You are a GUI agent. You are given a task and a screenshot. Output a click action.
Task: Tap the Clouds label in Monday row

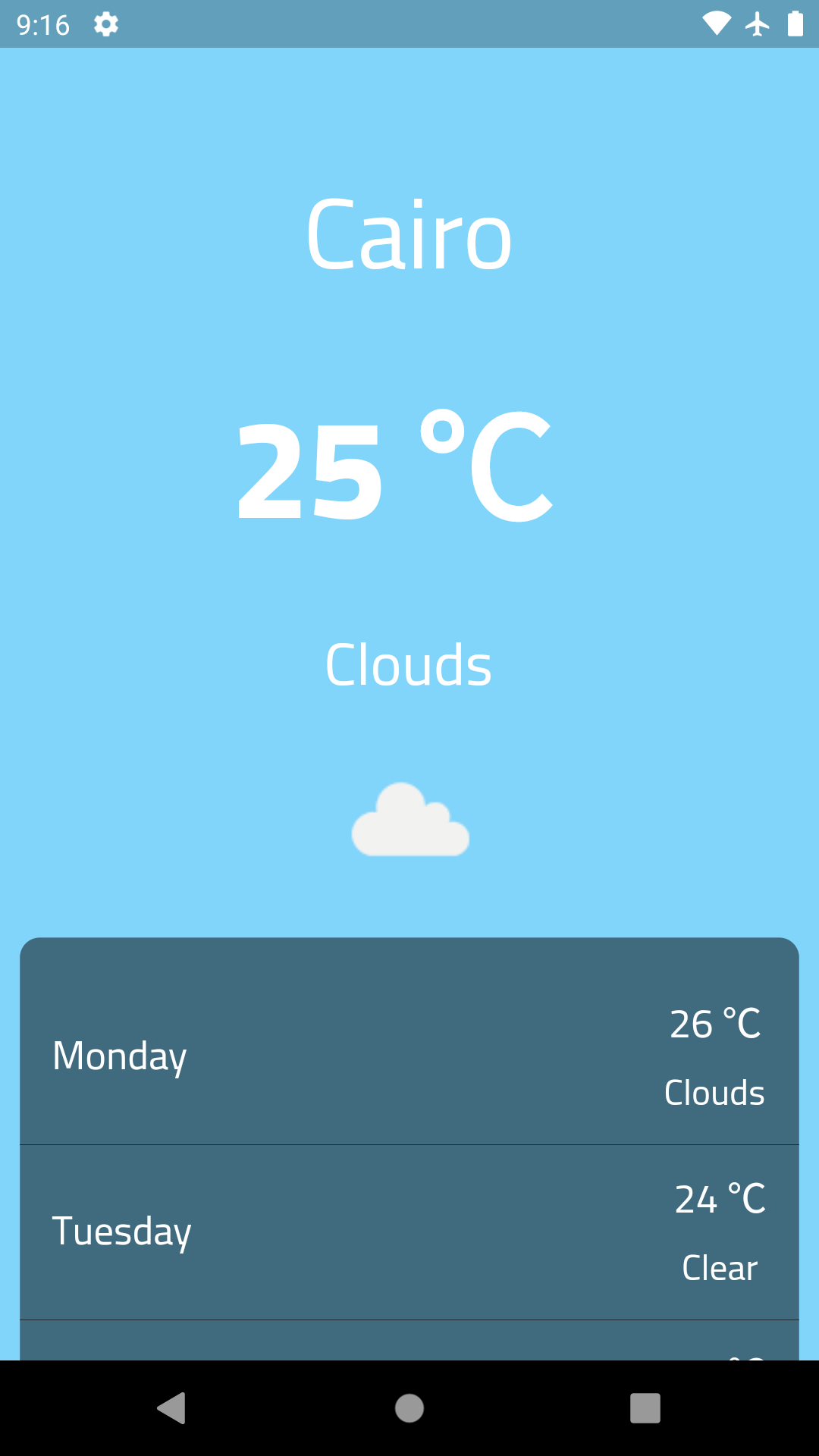[x=714, y=1092]
